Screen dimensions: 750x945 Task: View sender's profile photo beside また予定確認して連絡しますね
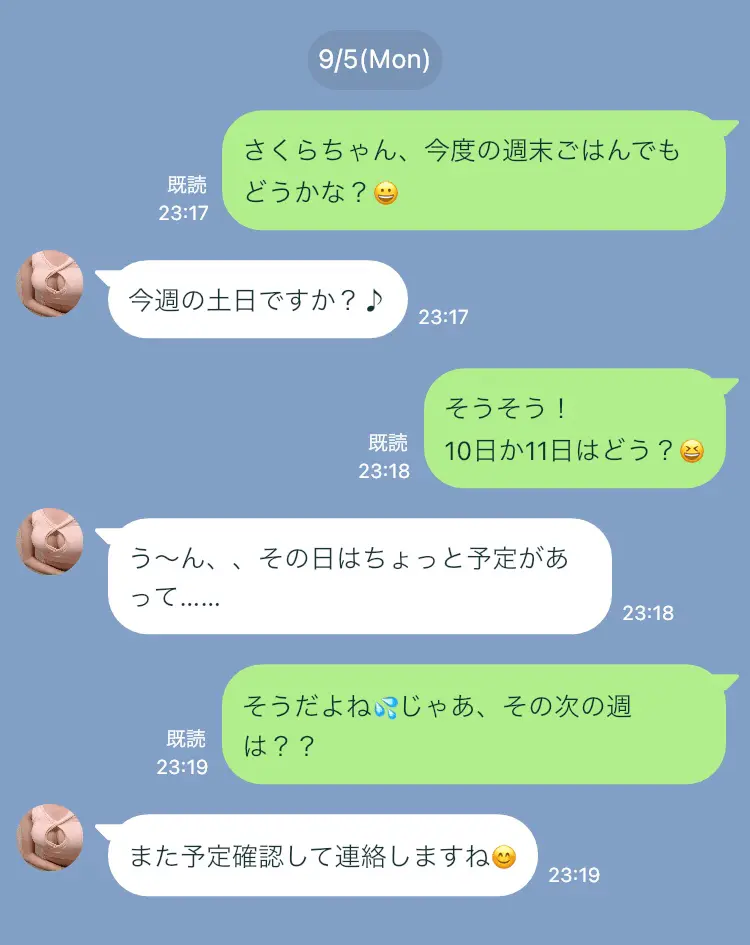coord(50,837)
